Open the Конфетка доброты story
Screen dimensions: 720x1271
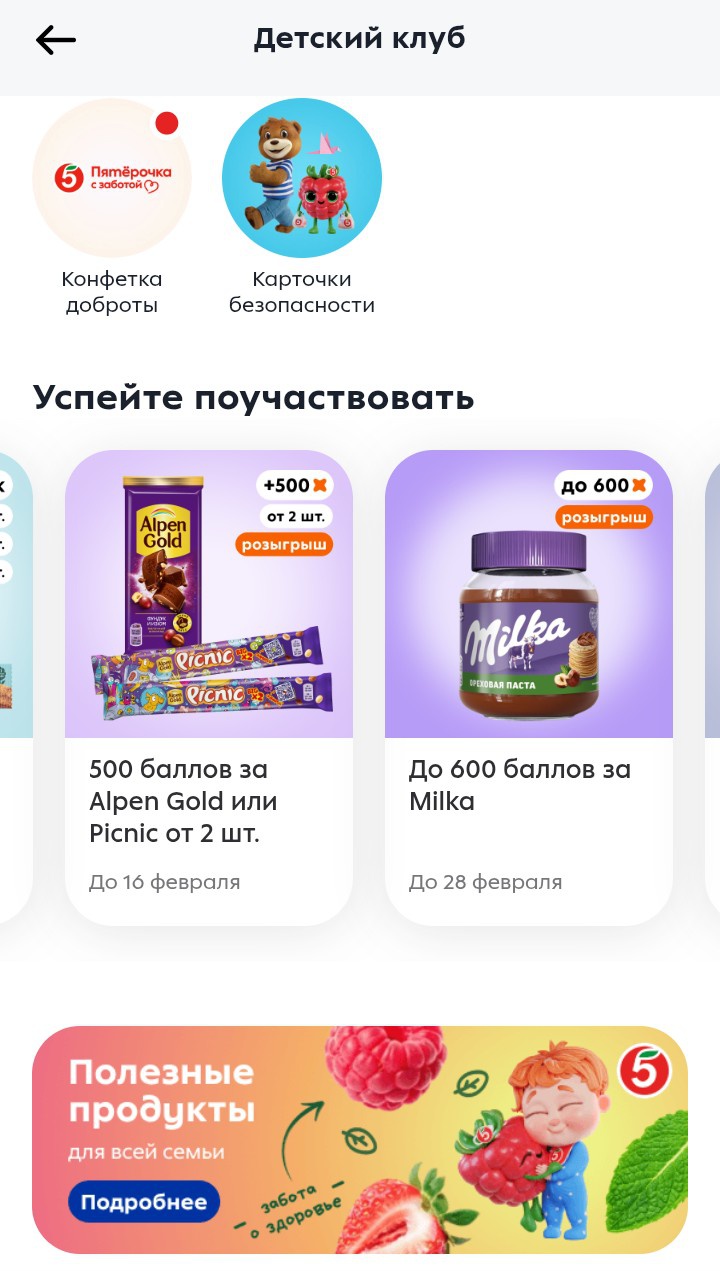point(112,178)
